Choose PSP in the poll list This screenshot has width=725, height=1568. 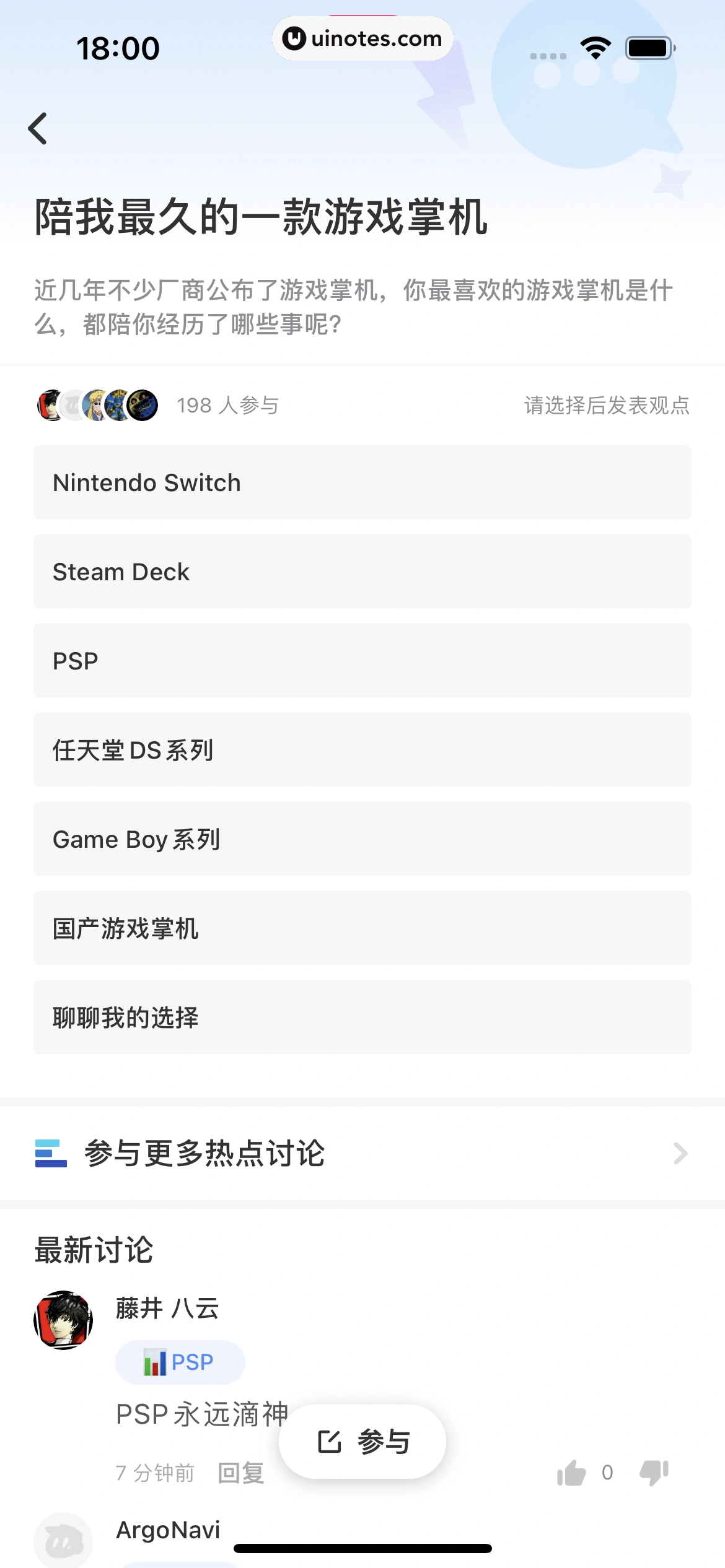(x=362, y=661)
